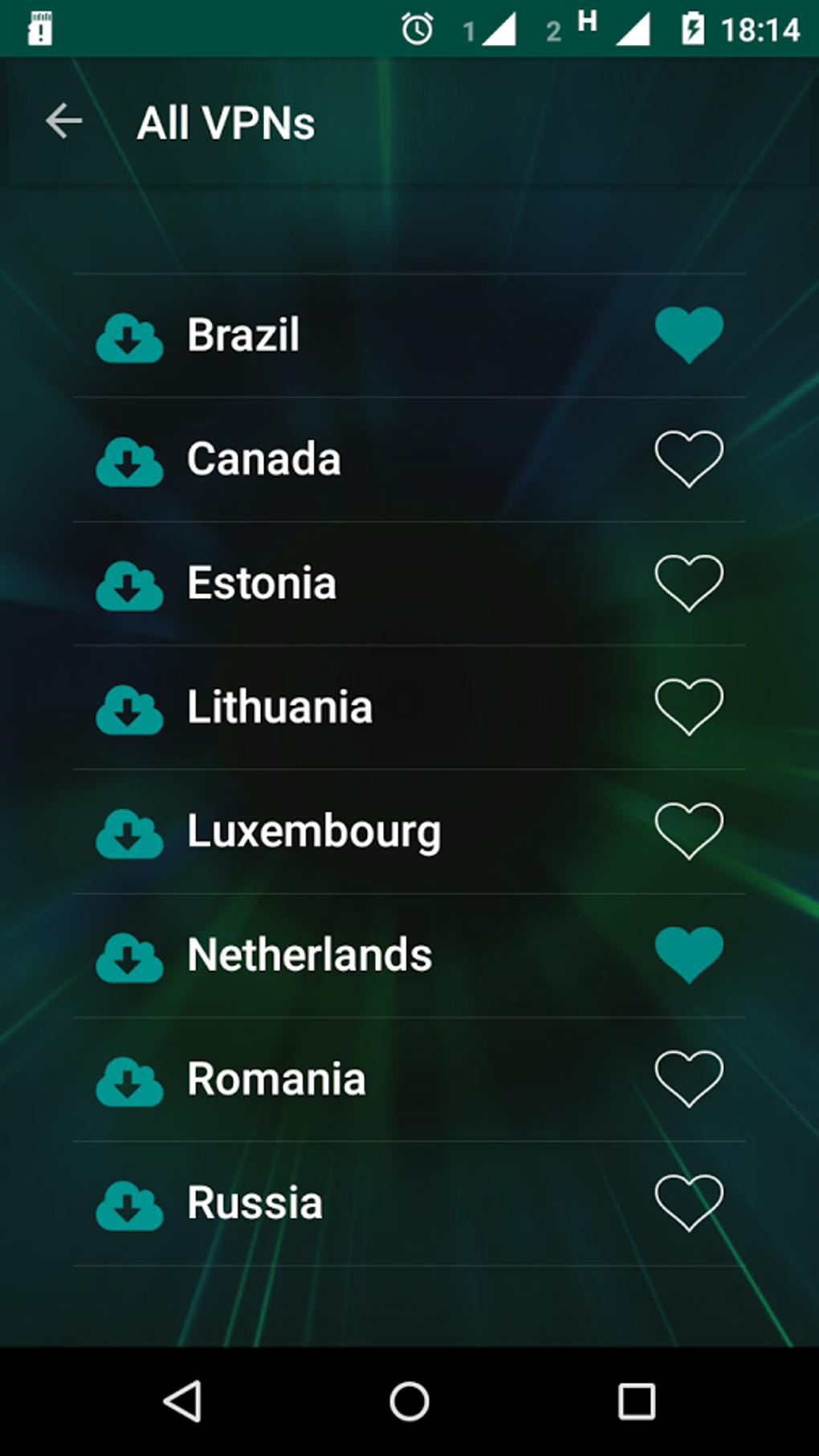This screenshot has height=1456, width=819.
Task: Remove Brazil from favorites
Action: [688, 335]
